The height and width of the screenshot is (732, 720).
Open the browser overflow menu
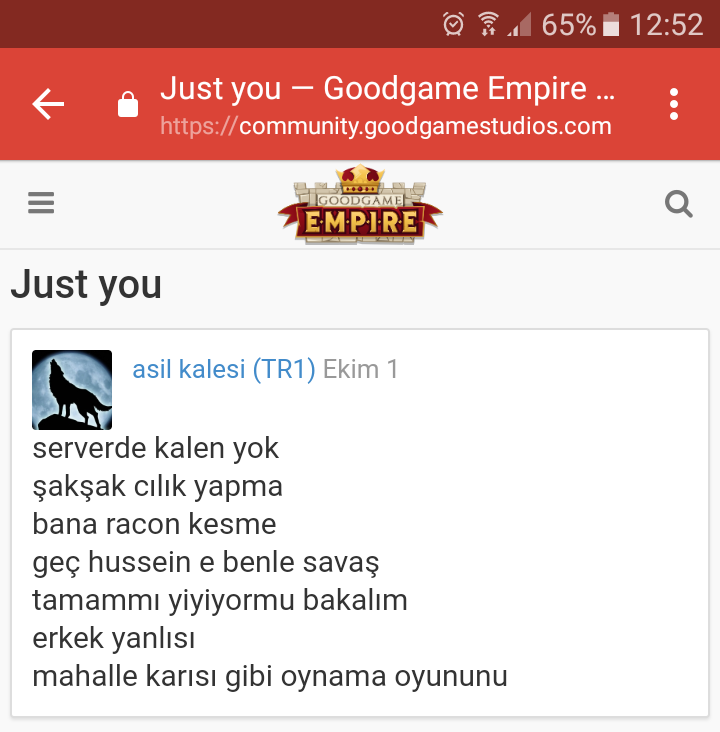coord(674,104)
